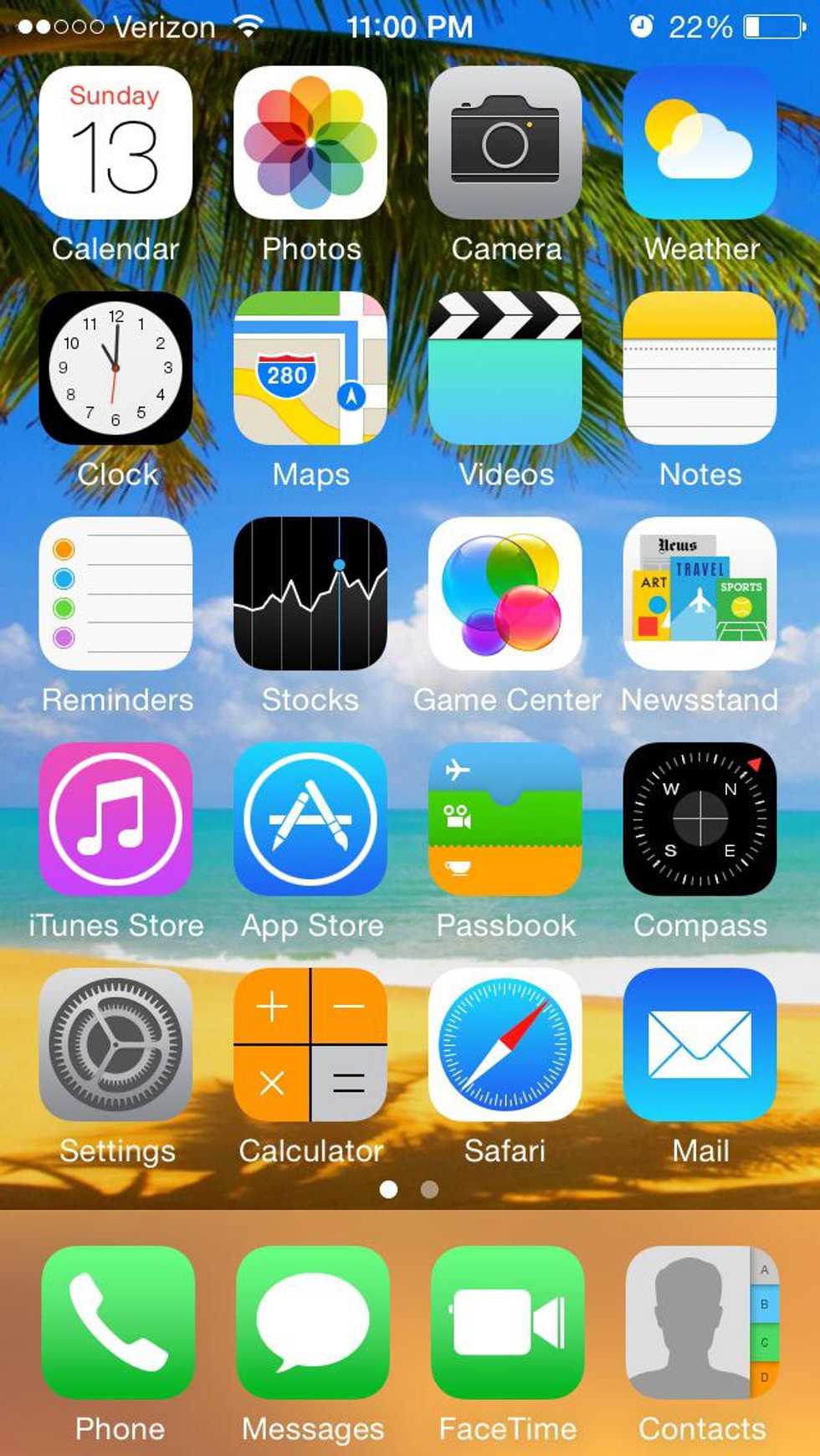Open the Stocks app
Image resolution: width=820 pixels, height=1456 pixels.
tap(310, 593)
